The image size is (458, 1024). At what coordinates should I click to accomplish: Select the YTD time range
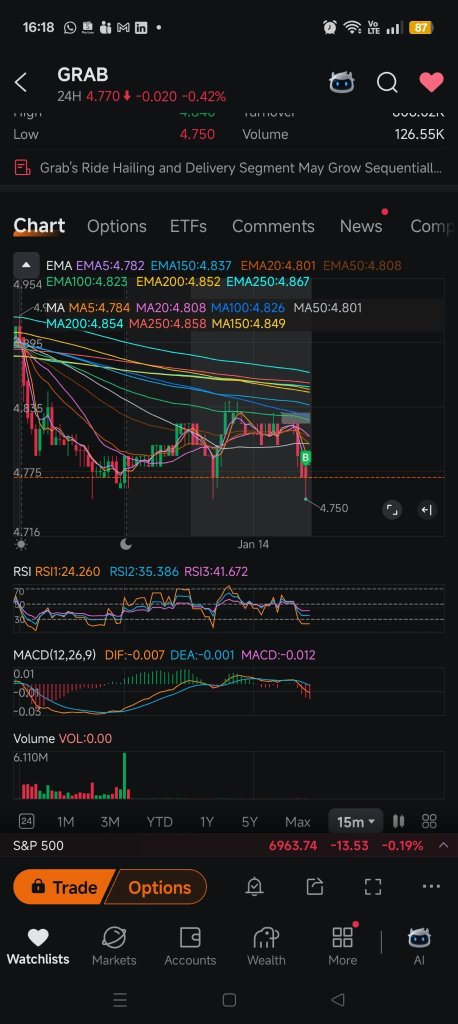tap(159, 822)
